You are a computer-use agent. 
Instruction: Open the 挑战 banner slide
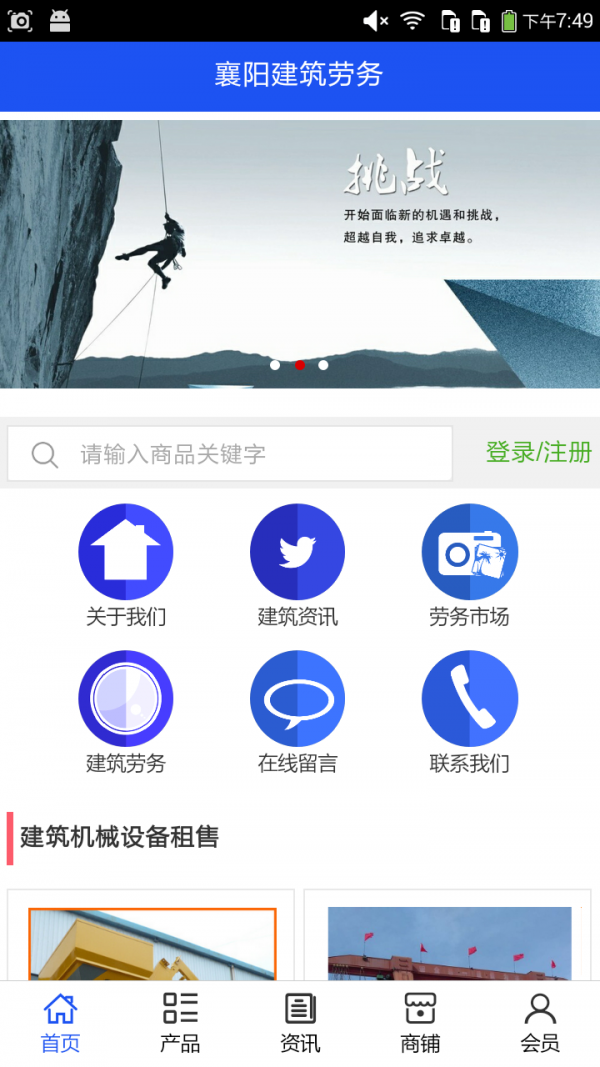click(300, 254)
